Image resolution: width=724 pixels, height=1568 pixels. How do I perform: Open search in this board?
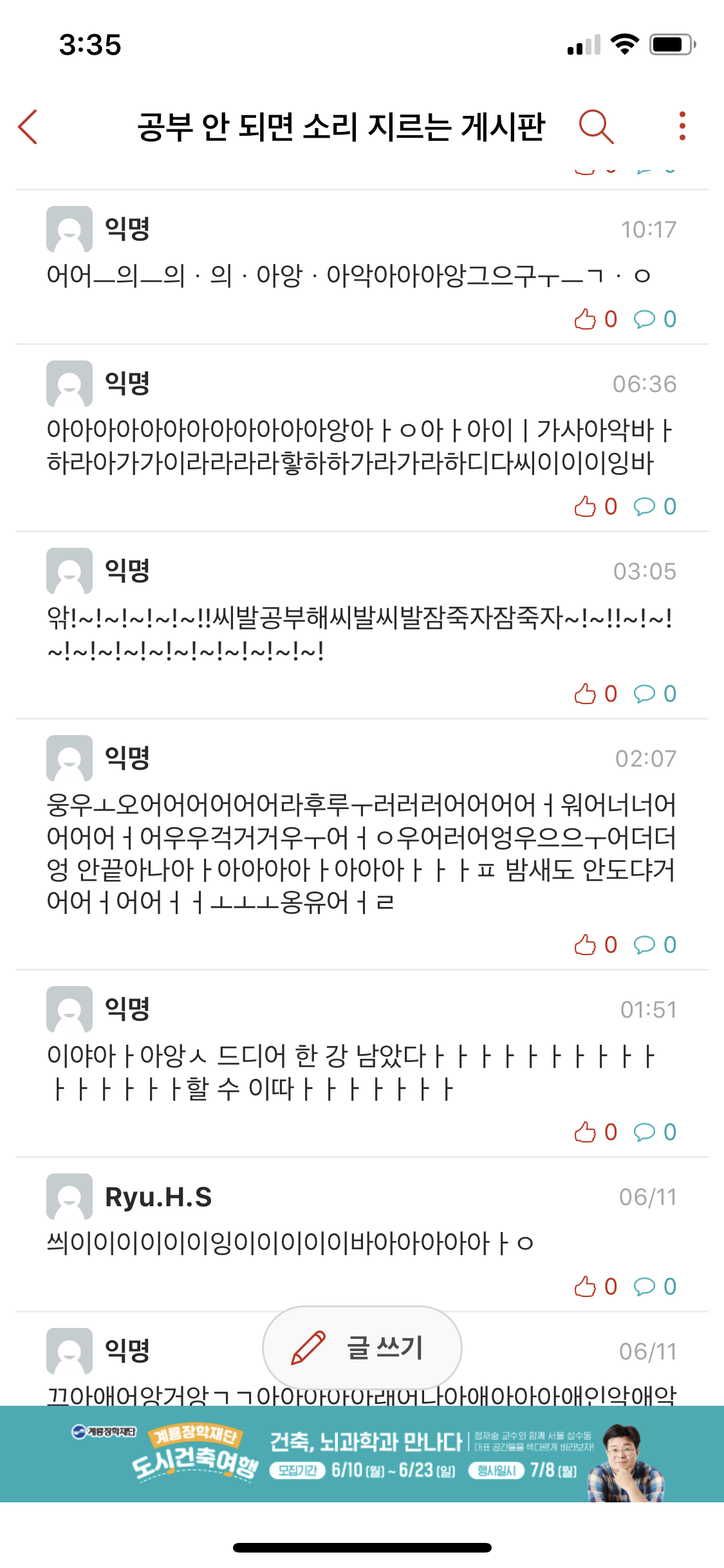(x=596, y=126)
